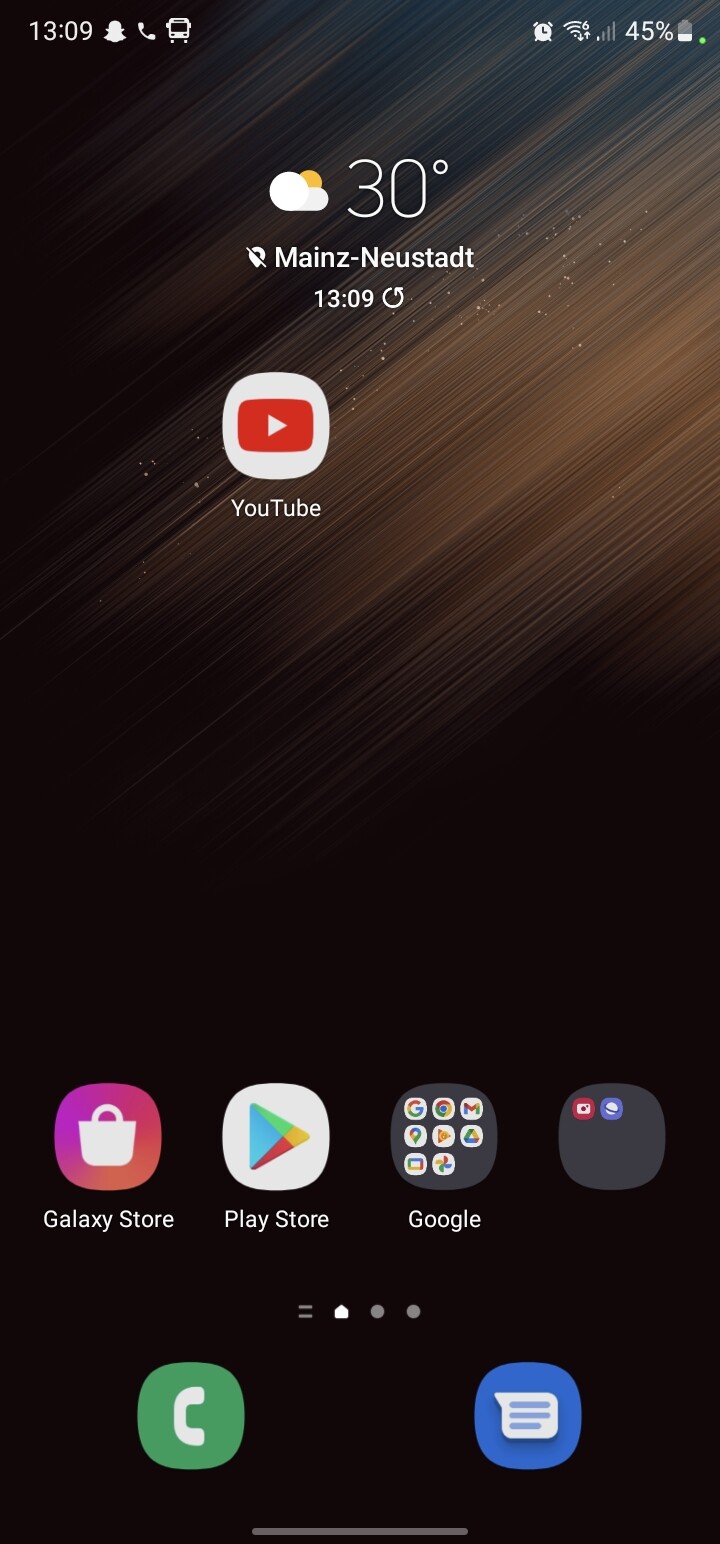
Task: Open the YouTube app
Action: (276, 426)
